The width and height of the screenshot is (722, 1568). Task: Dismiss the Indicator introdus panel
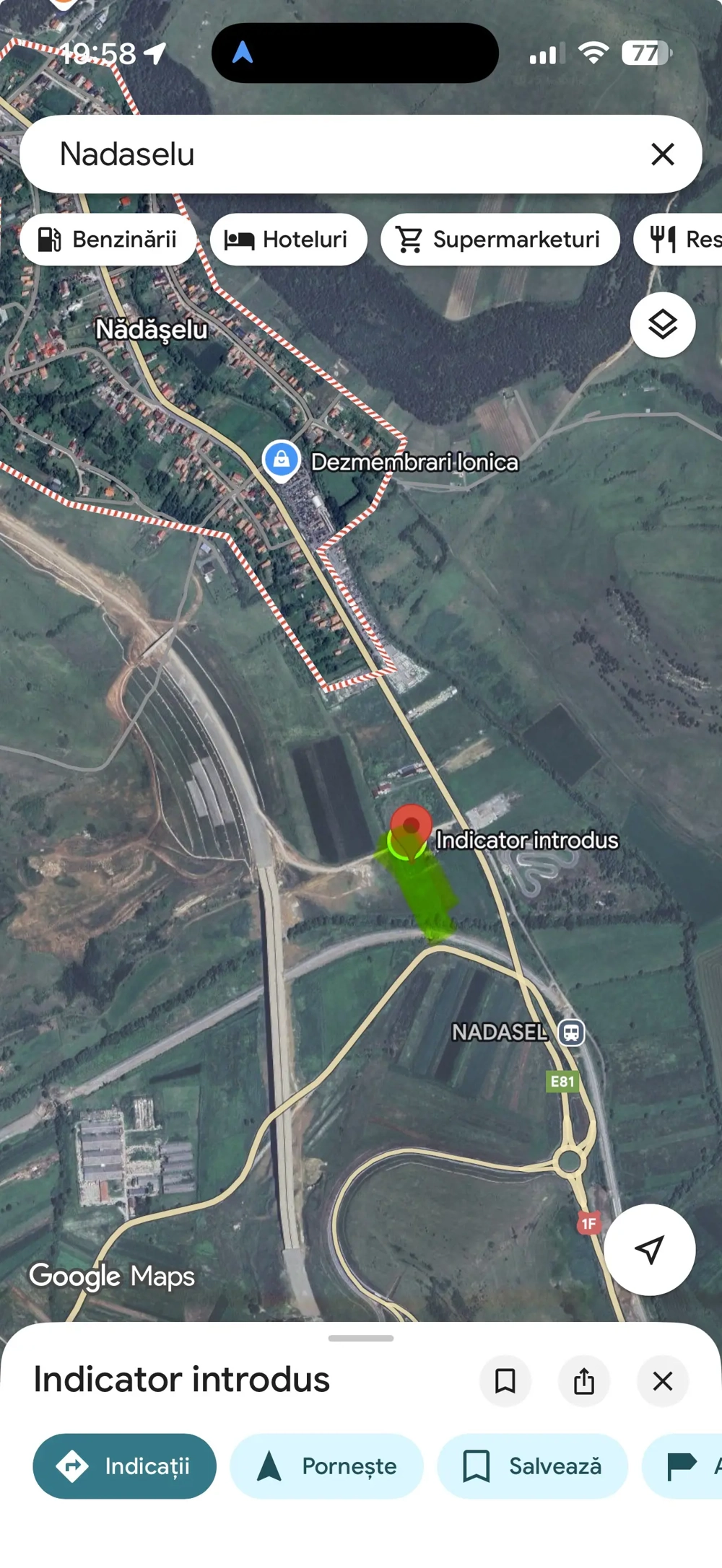(662, 1380)
